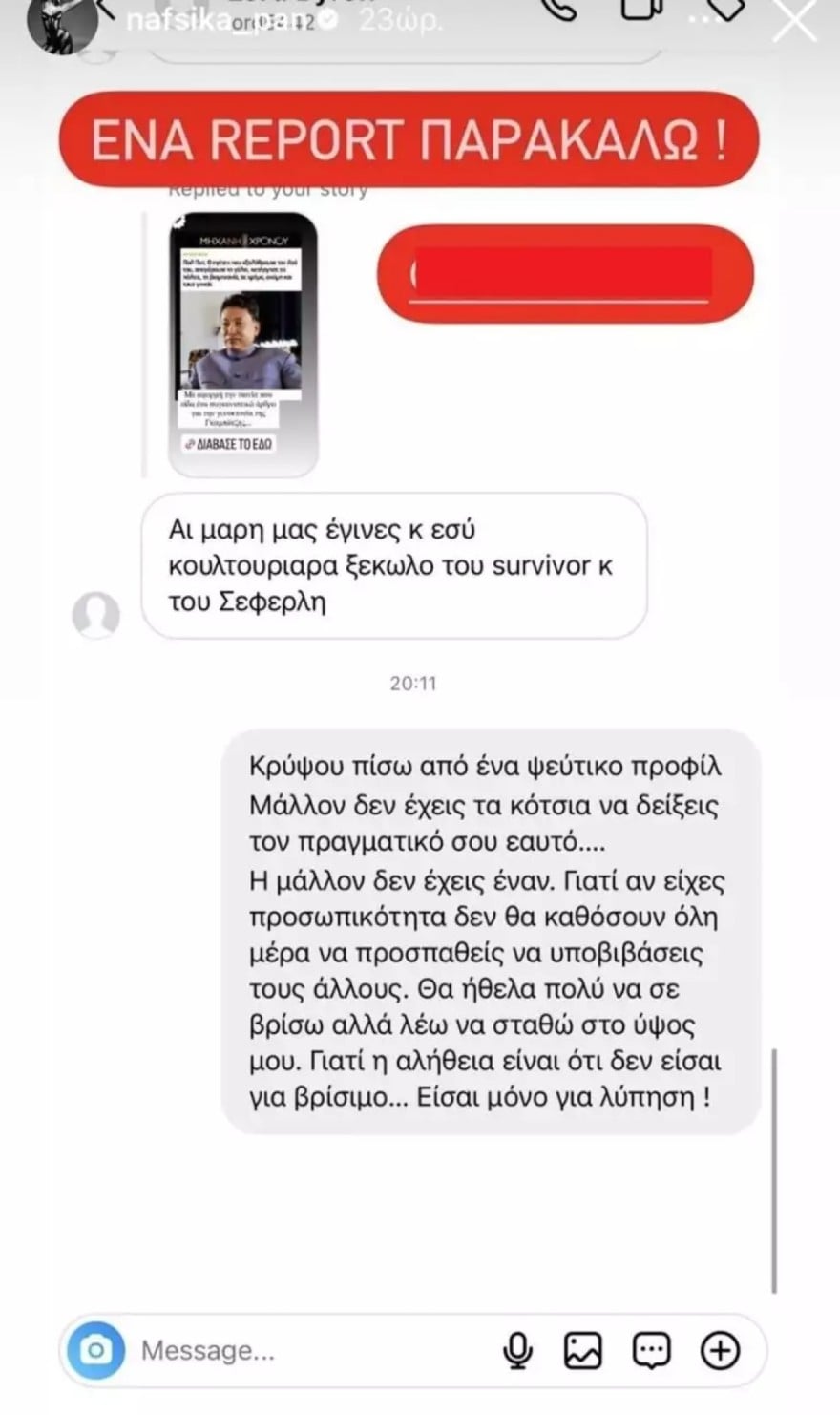840x1415 pixels.
Task: Close the story viewer
Action: 794,21
